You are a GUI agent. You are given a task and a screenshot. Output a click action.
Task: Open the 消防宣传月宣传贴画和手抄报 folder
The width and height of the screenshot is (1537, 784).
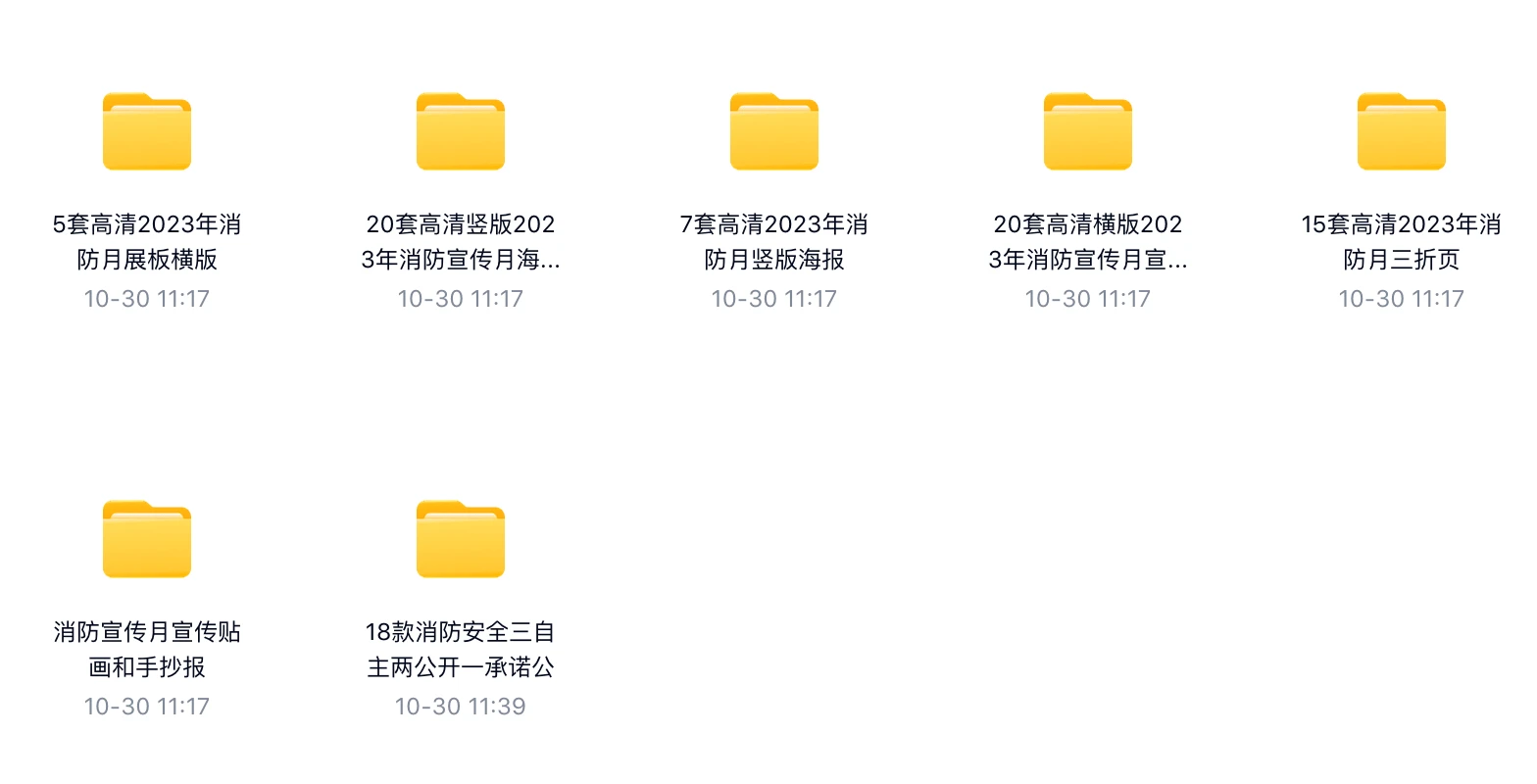pos(147,540)
